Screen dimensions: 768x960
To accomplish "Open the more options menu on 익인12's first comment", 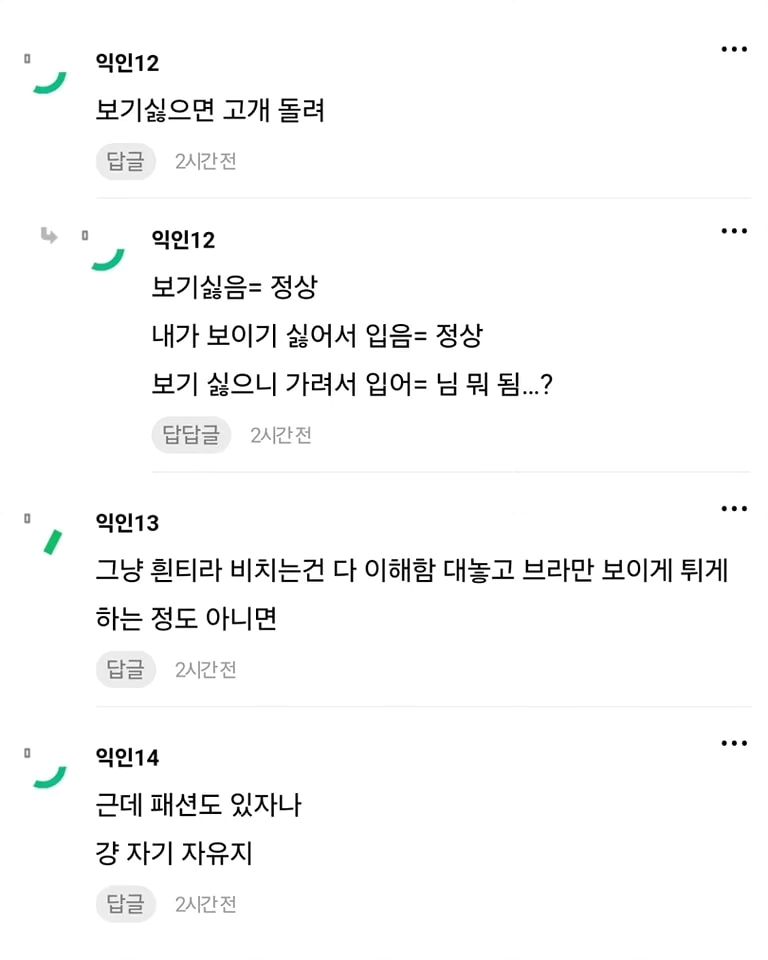I will coord(735,48).
